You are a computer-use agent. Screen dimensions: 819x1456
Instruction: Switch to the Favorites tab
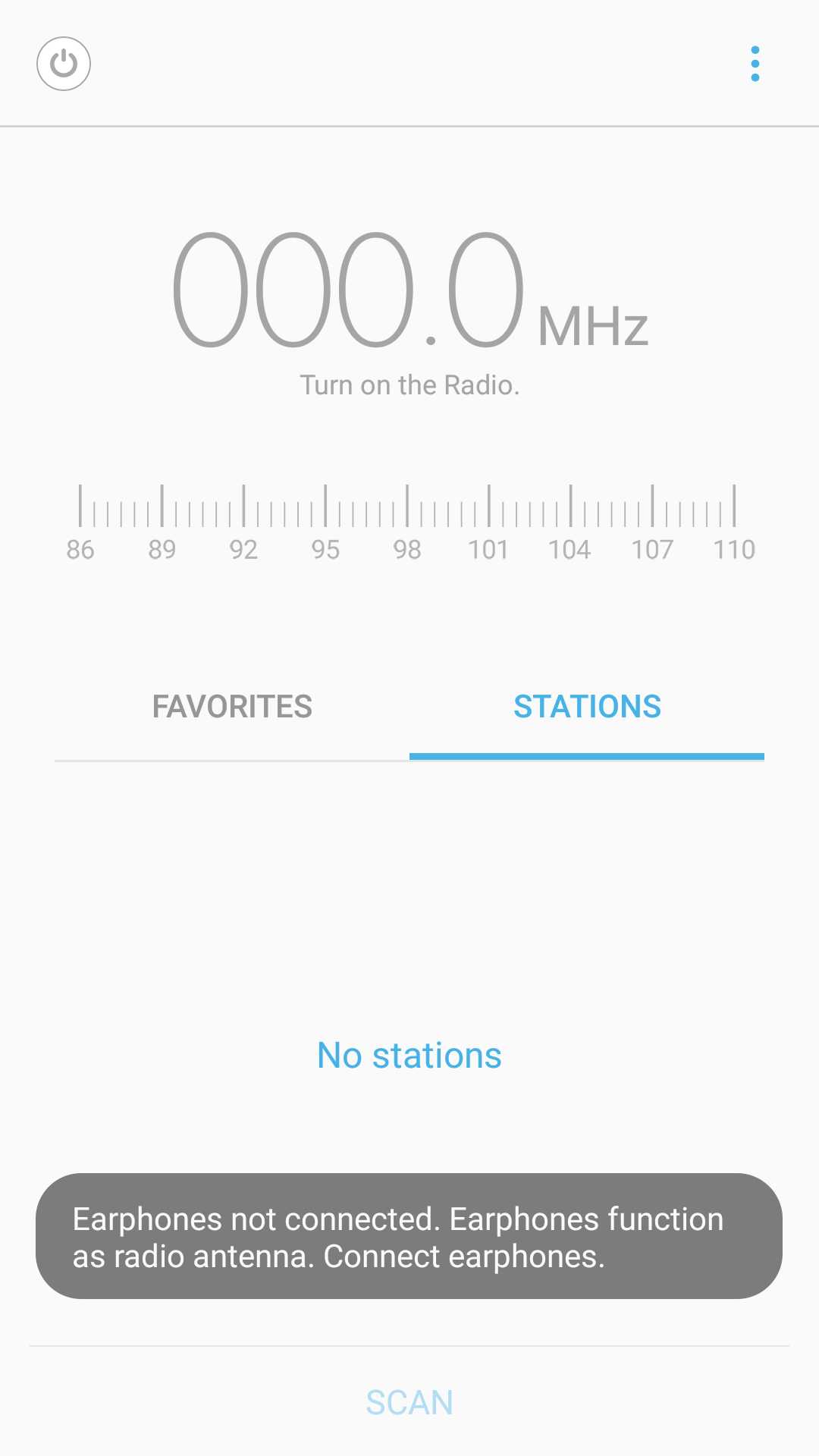(232, 707)
